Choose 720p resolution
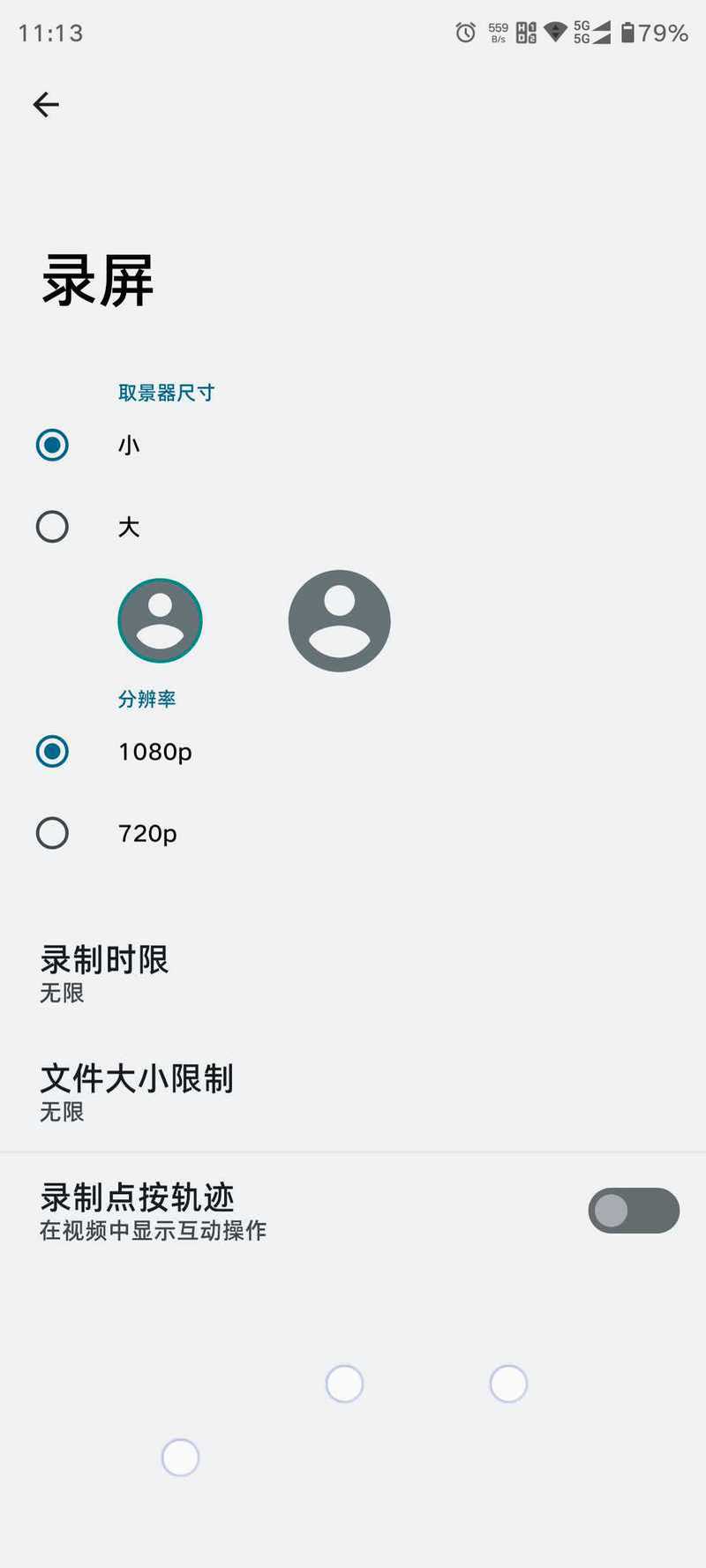 pyautogui.click(x=53, y=833)
